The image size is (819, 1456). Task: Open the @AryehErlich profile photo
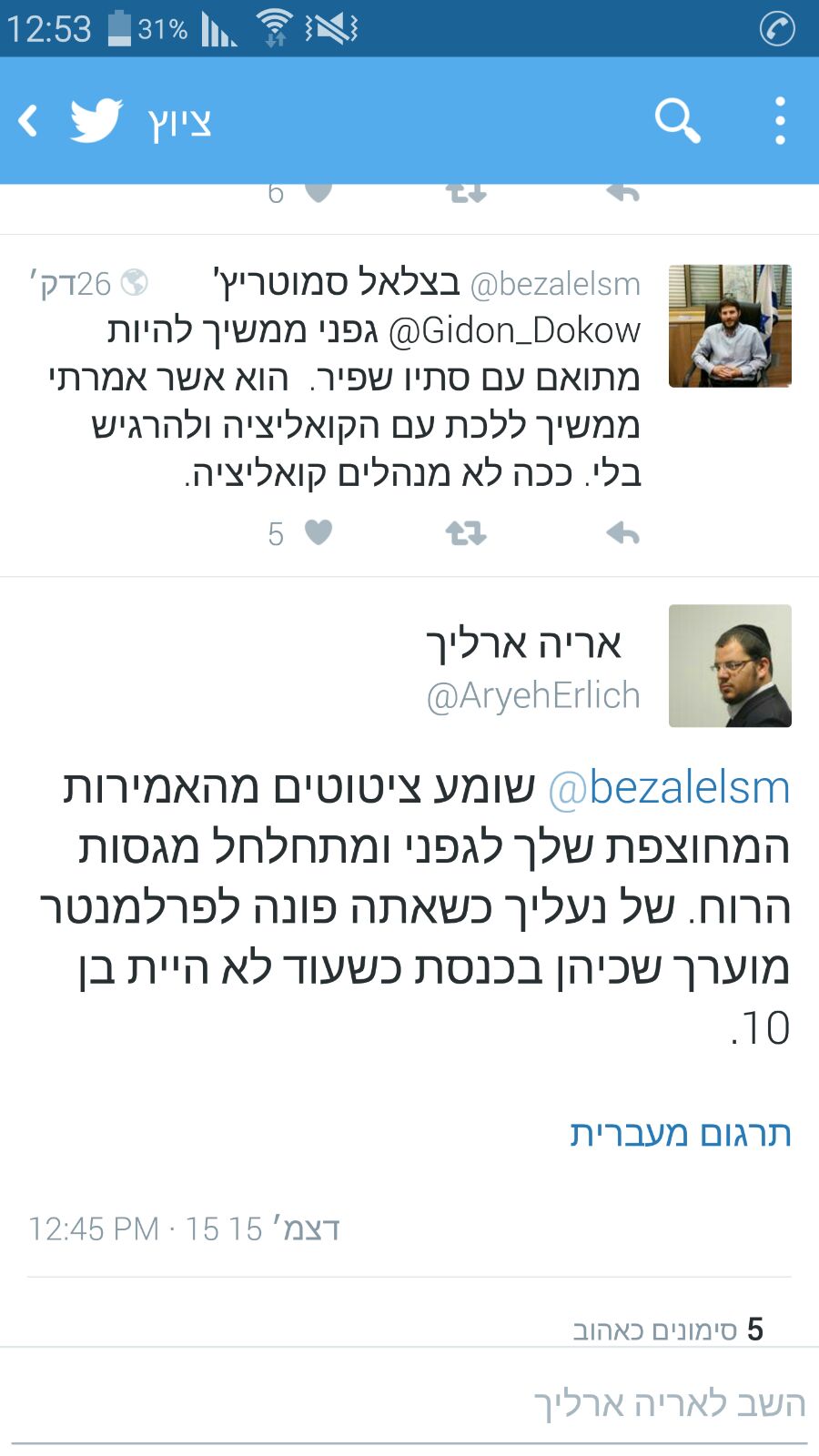pos(730,665)
